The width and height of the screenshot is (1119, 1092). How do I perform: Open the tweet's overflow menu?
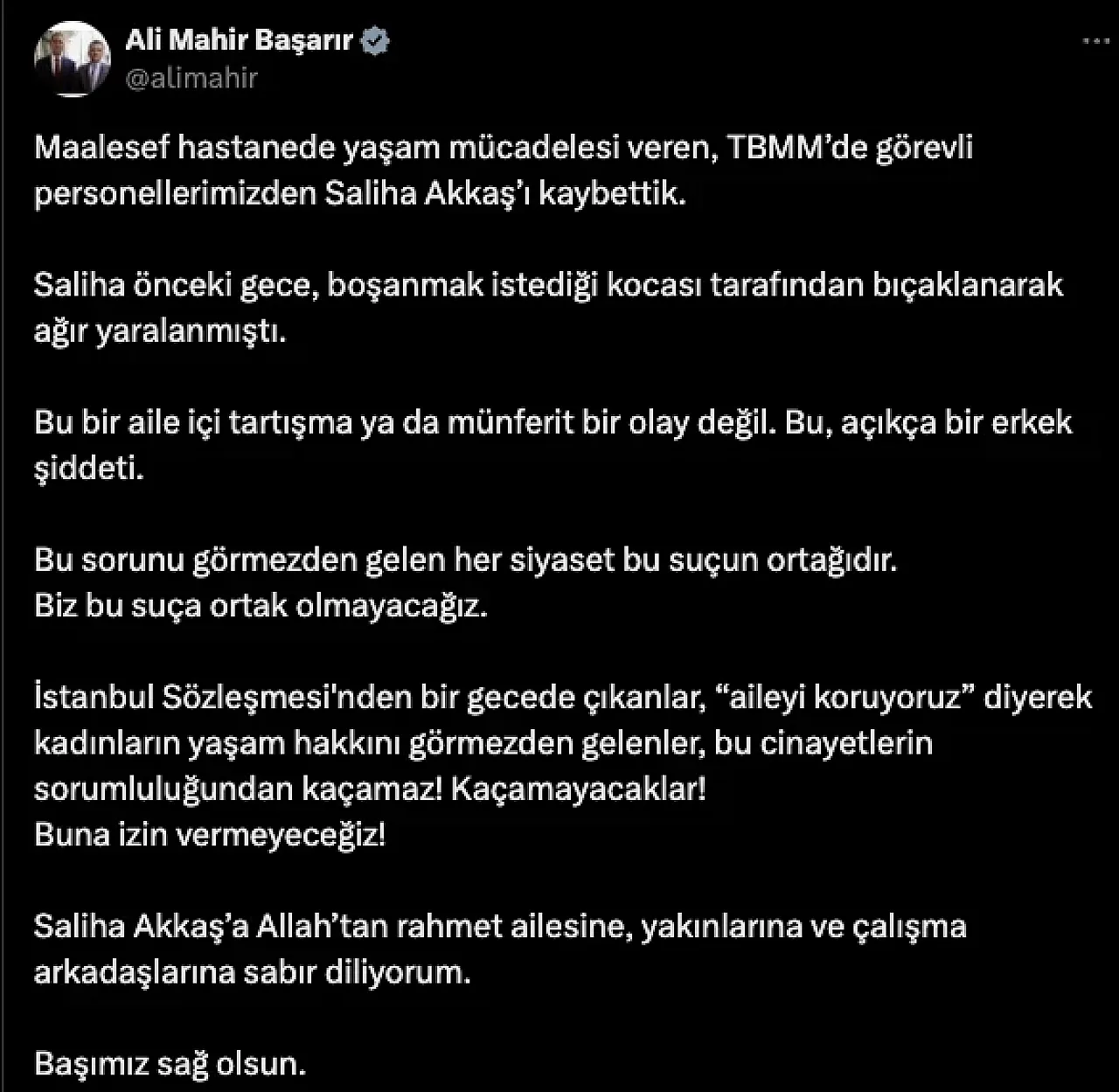1095,41
